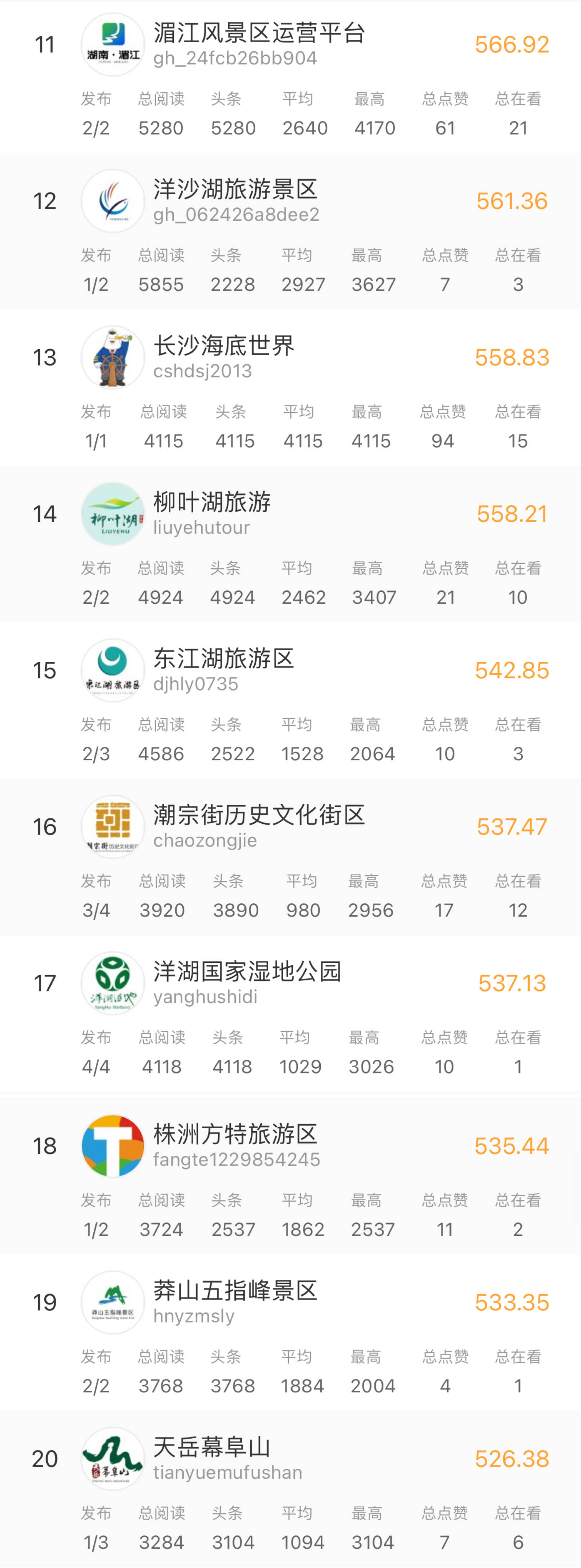Viewport: 581px width, 1568px height.
Task: Open 东江湖旅游区 ranking details
Action: tap(223, 659)
